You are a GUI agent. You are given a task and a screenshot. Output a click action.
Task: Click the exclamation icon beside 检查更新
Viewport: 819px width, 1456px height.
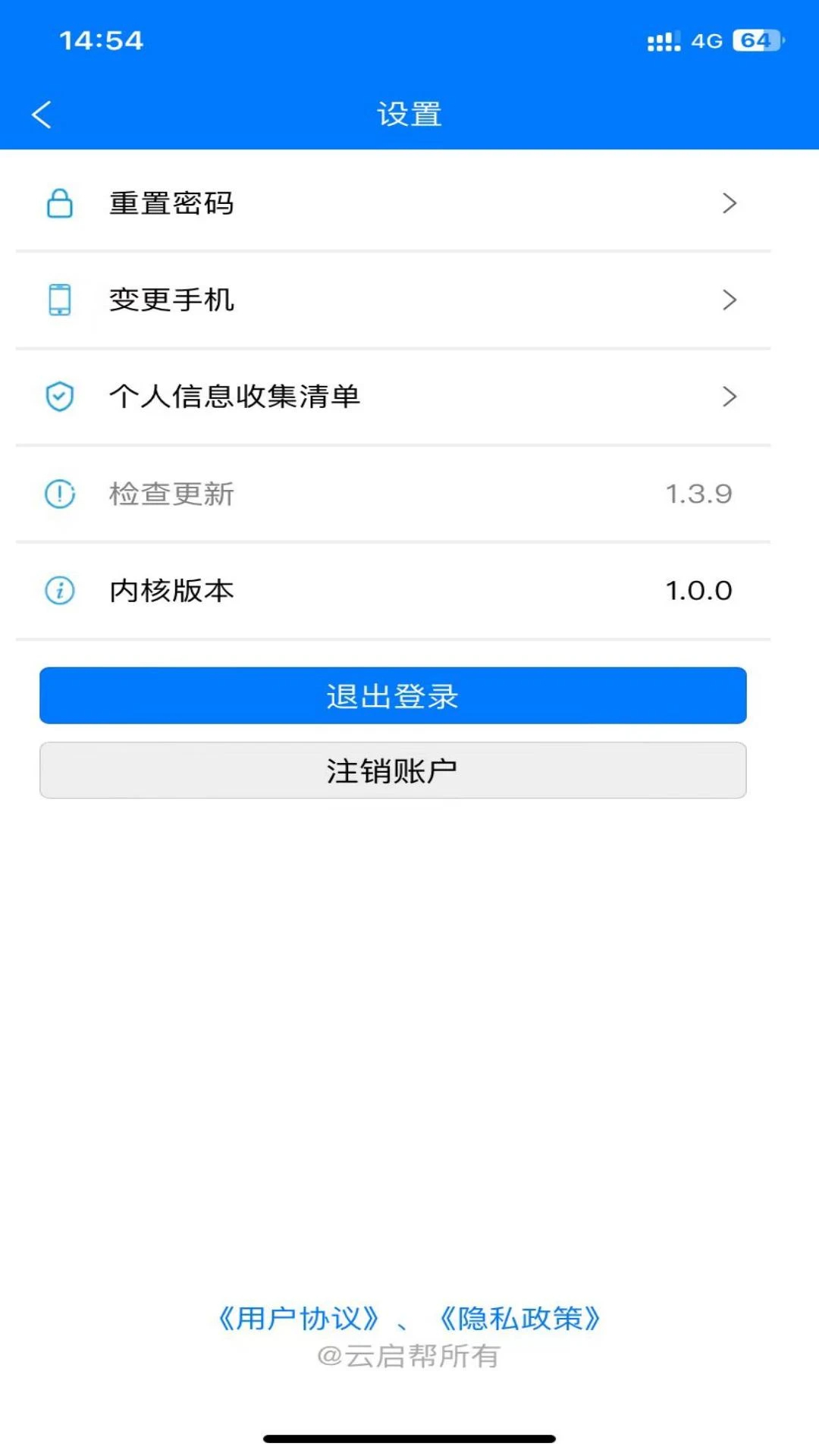[60, 494]
